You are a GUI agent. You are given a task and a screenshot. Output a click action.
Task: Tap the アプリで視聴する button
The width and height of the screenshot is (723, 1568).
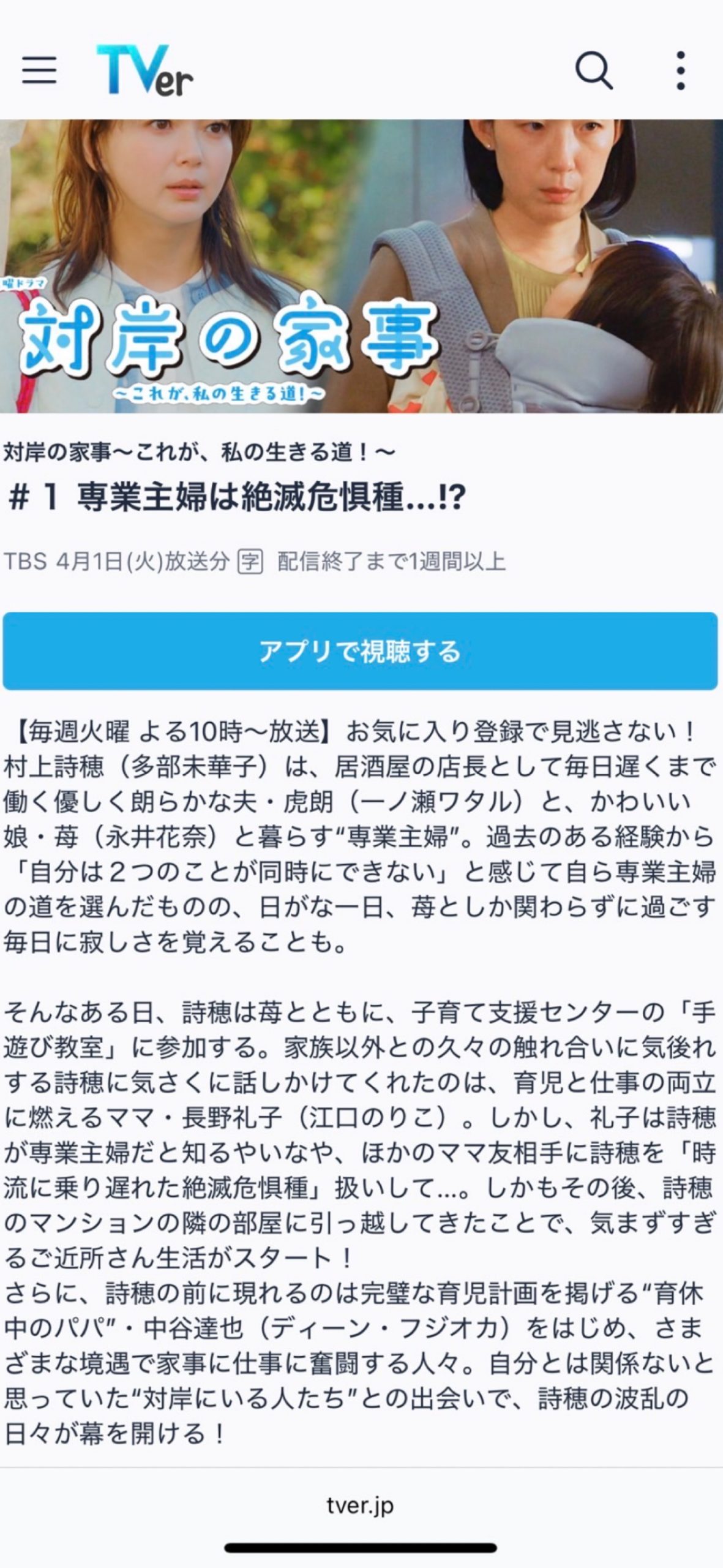(360, 650)
